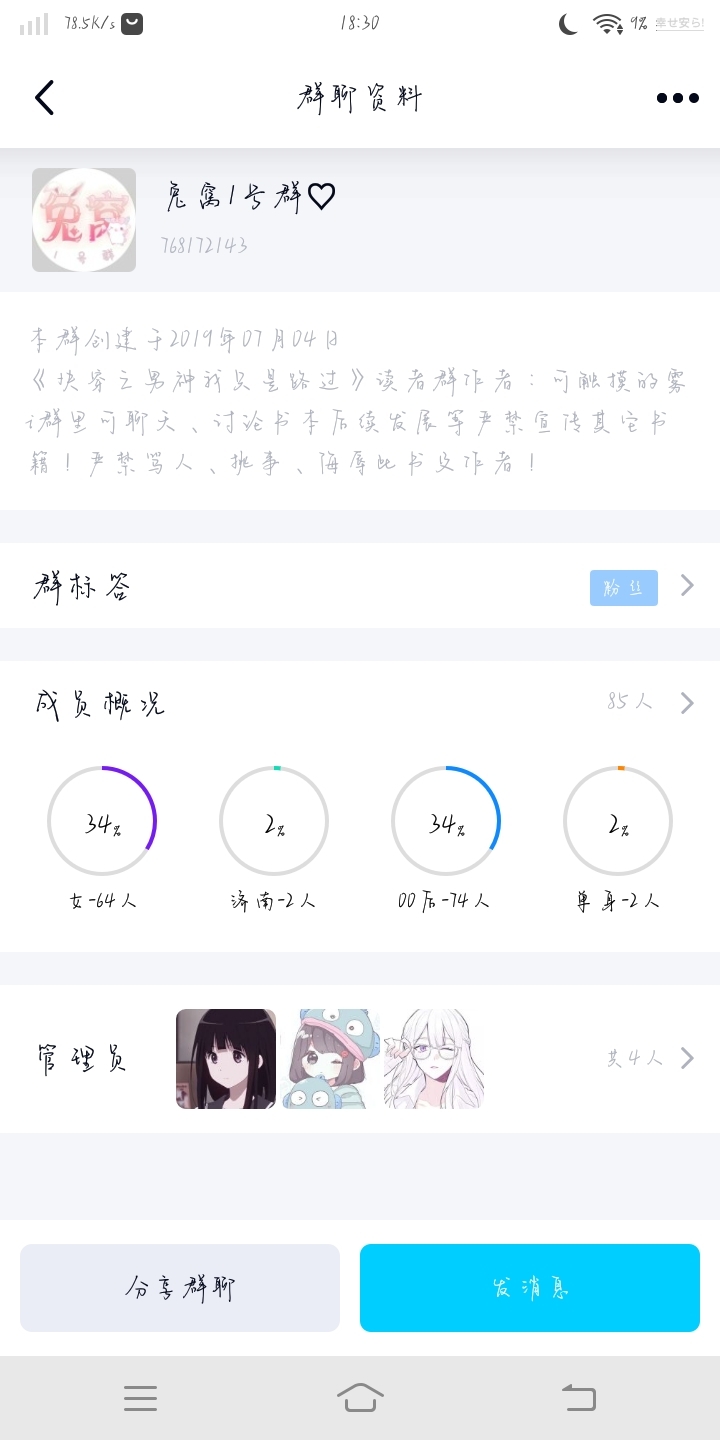Open the 群标签 row
The width and height of the screenshot is (720, 1440).
coord(360,587)
